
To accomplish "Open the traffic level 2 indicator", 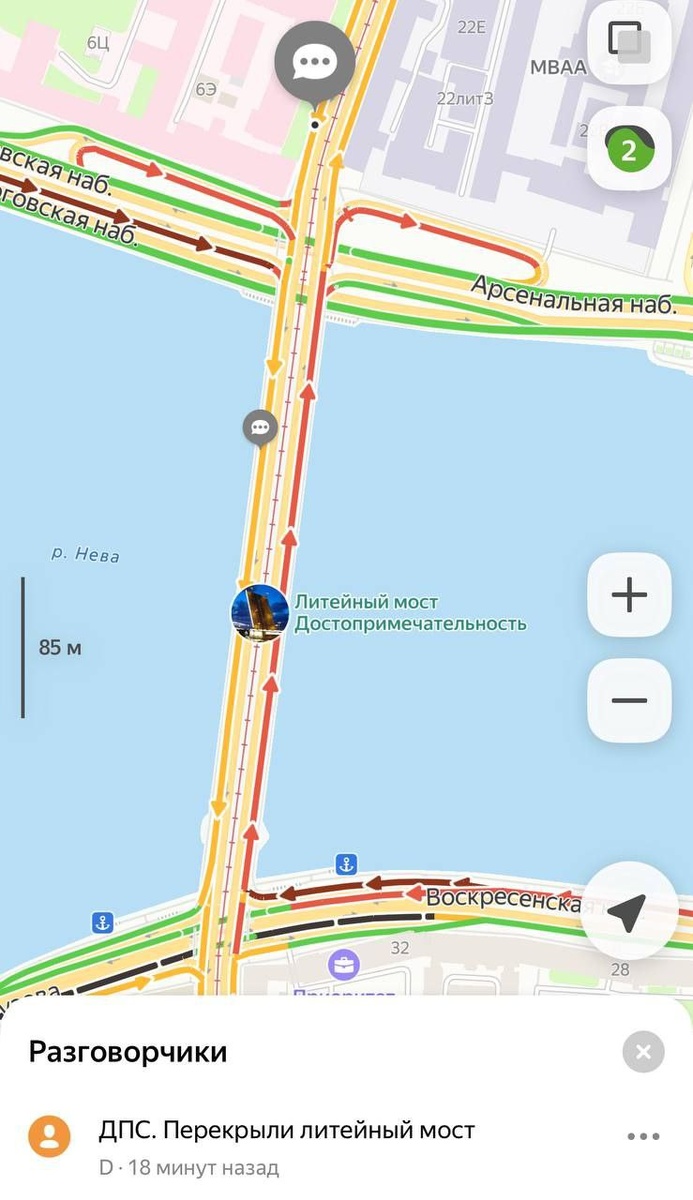I will (629, 150).
